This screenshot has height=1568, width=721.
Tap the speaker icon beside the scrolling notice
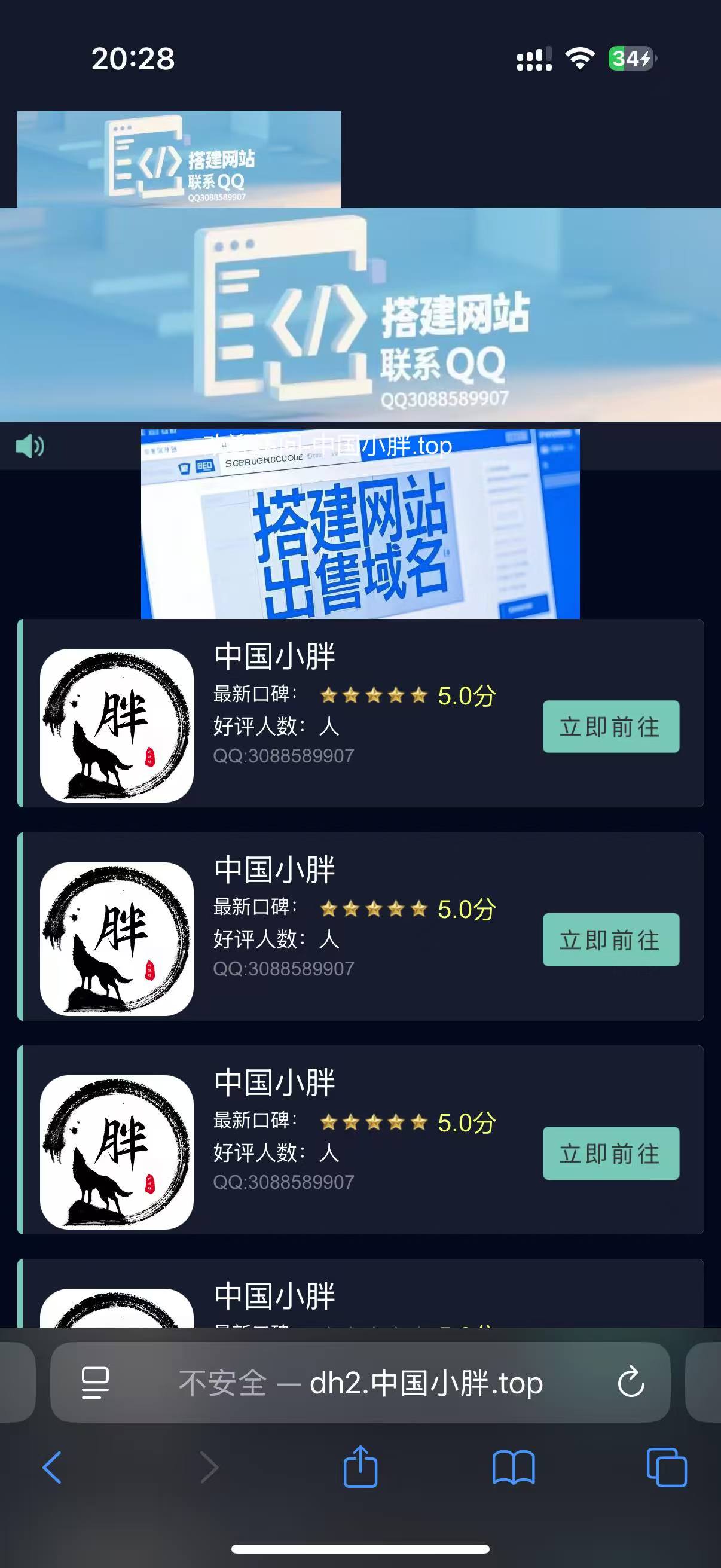coord(29,446)
